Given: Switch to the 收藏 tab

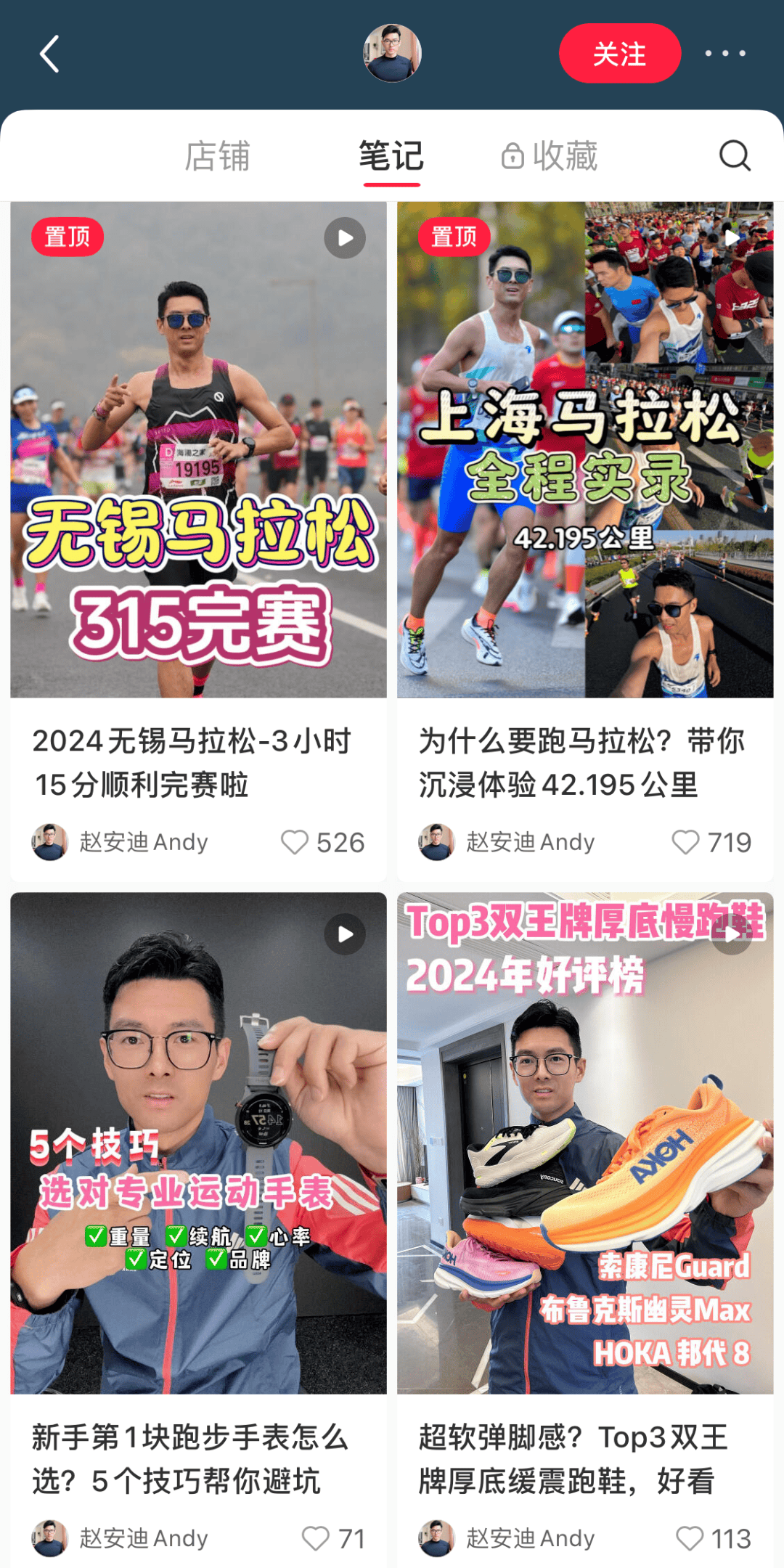Looking at the screenshot, I should coord(550,156).
